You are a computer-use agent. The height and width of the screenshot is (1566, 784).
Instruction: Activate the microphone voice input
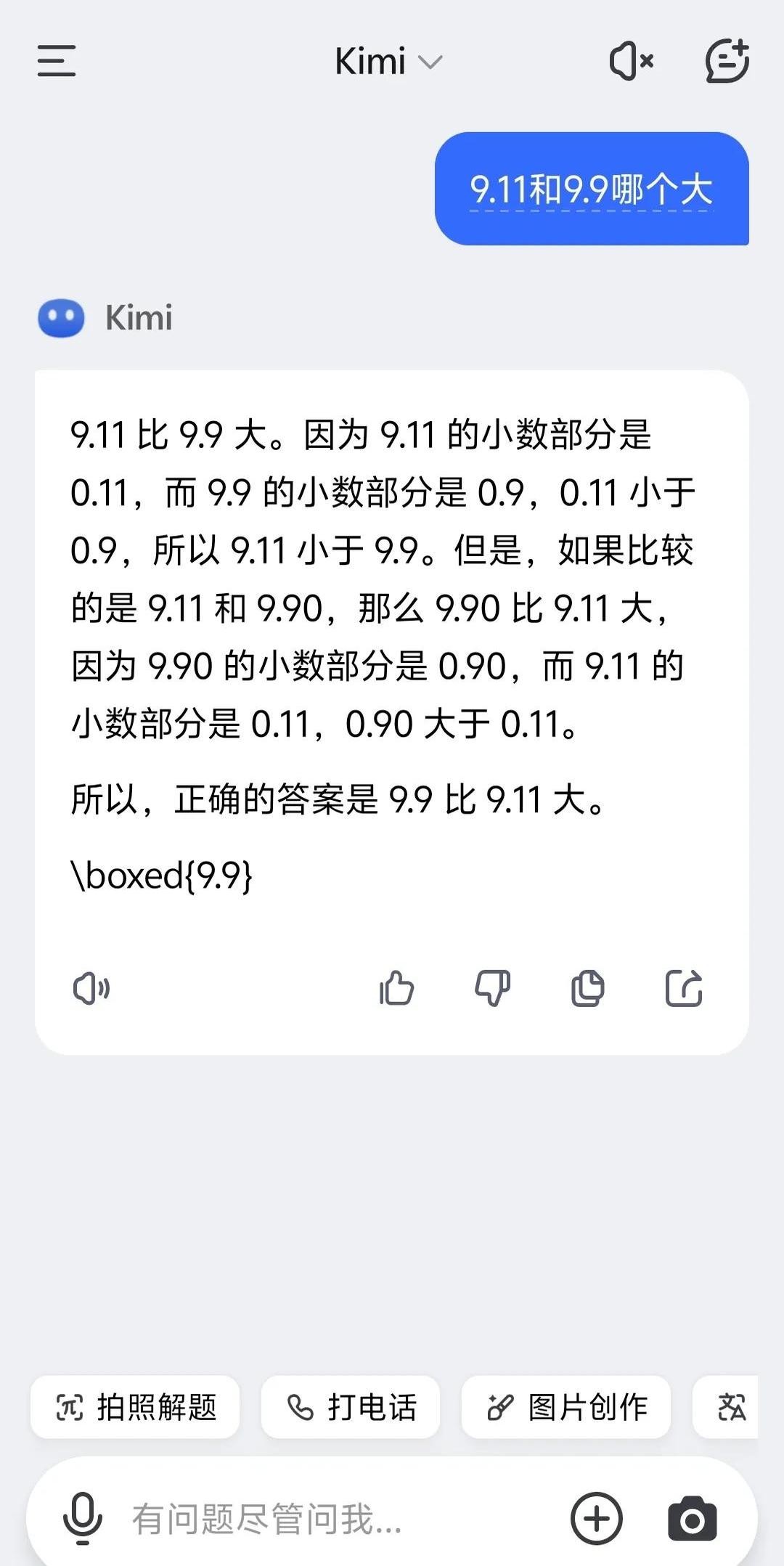point(83,1518)
